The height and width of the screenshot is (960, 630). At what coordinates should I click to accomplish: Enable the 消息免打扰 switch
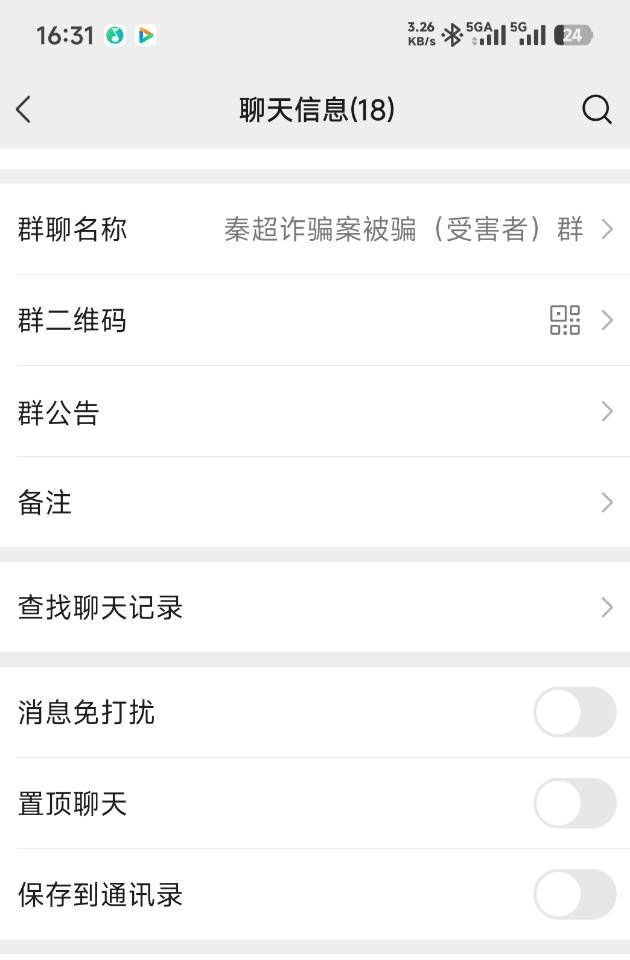(x=574, y=713)
